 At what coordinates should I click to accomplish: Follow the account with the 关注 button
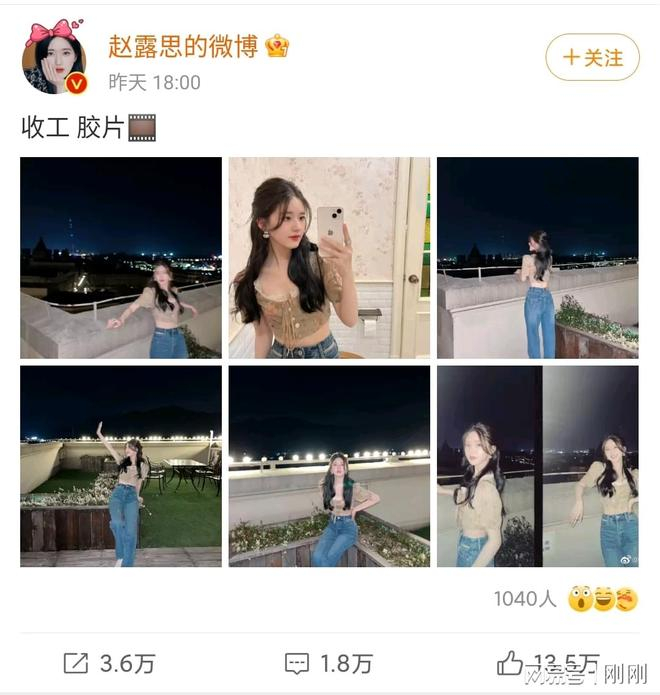click(x=592, y=58)
